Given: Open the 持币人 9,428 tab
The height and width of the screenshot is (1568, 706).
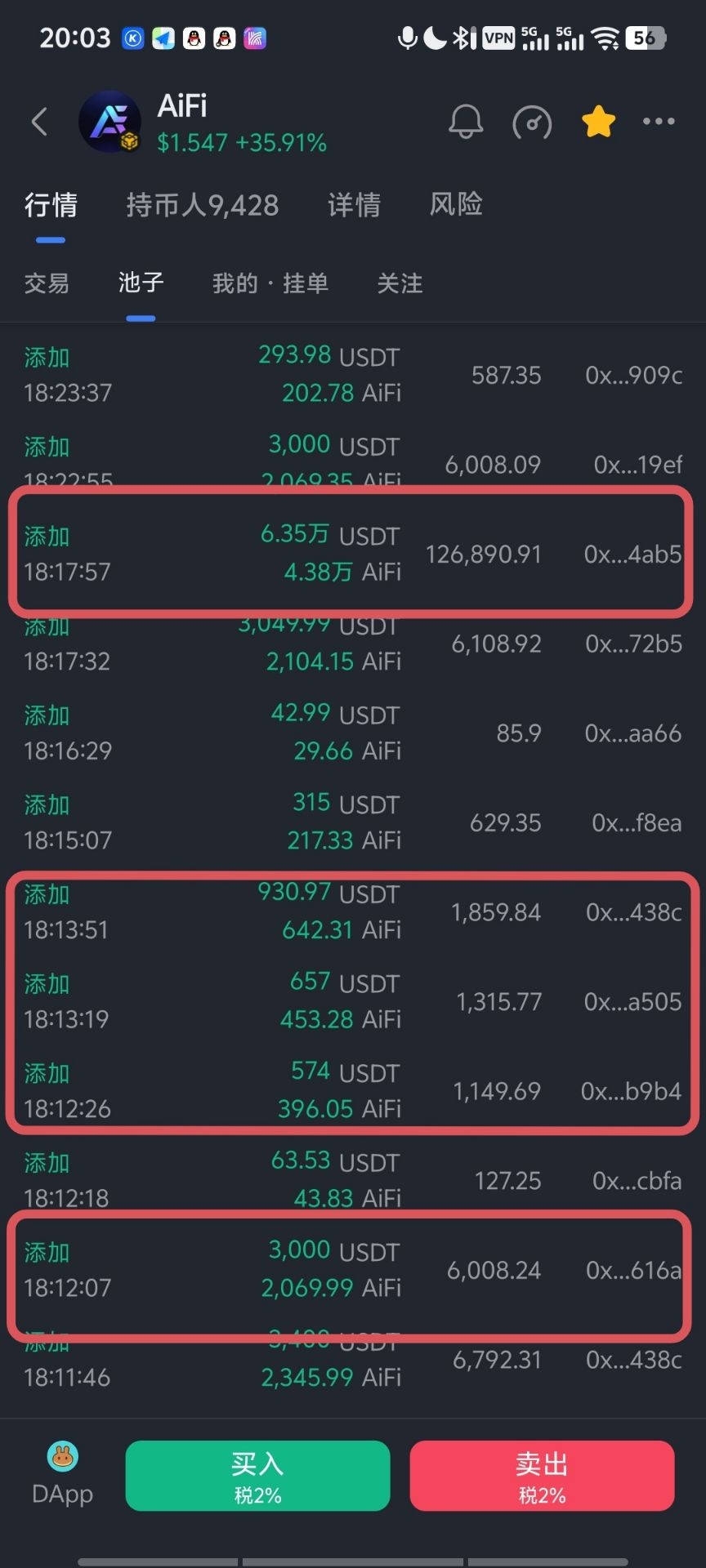Looking at the screenshot, I should (202, 205).
